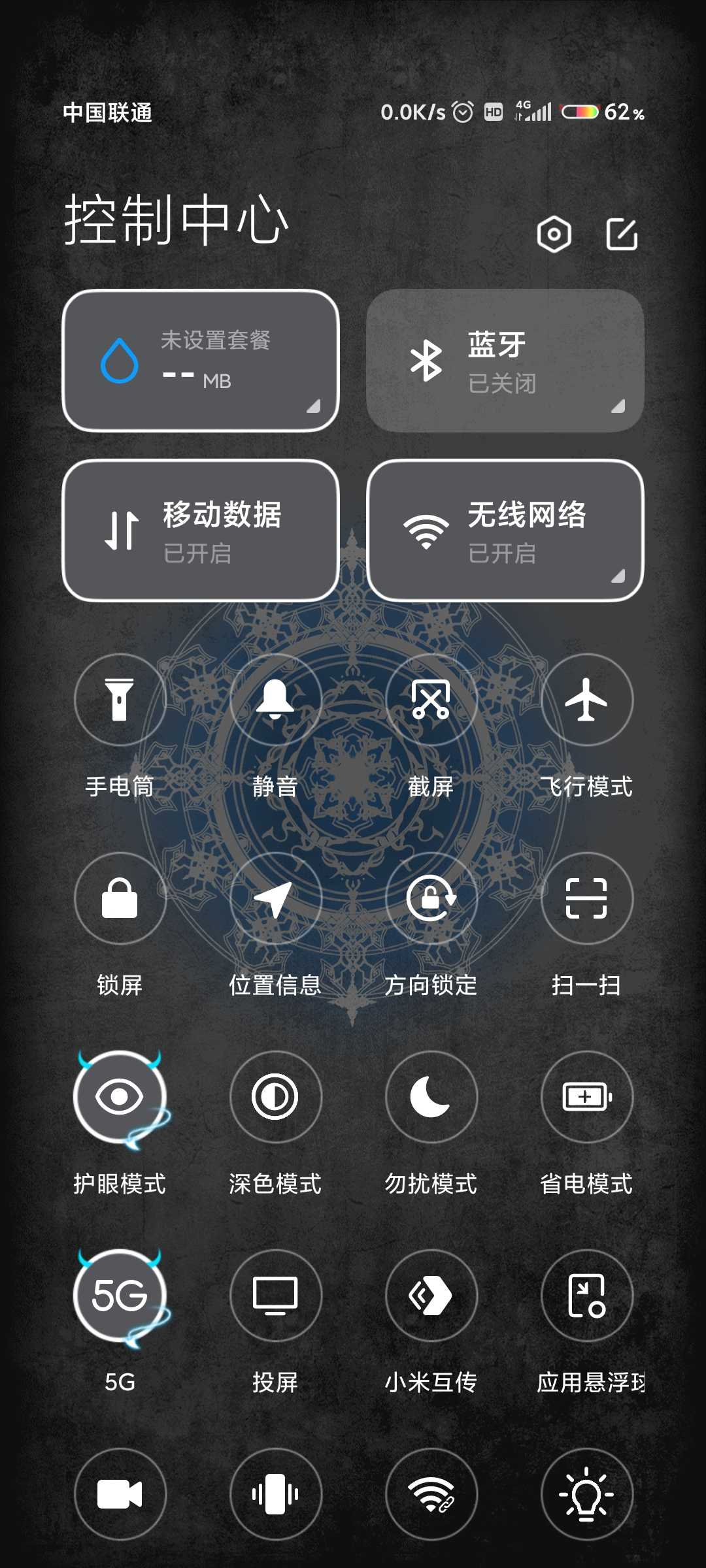This screenshot has width=706, height=1568.
Task: Lock the screen (锁屏)
Action: click(x=120, y=898)
